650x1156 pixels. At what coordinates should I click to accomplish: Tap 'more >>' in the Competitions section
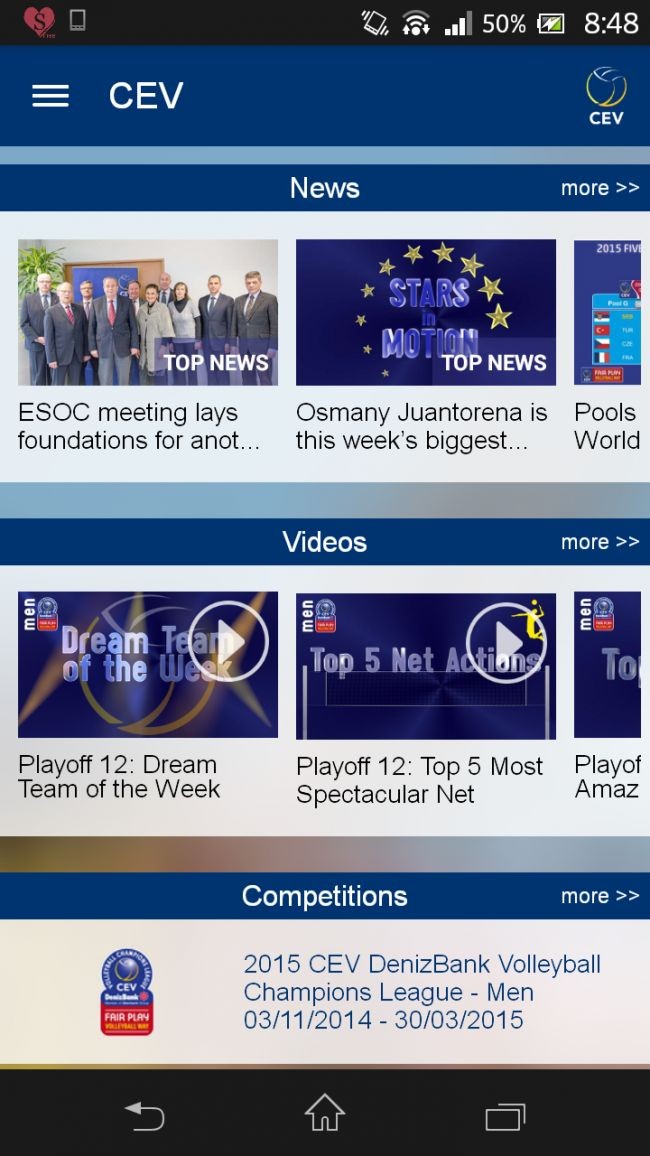pyautogui.click(x=599, y=896)
